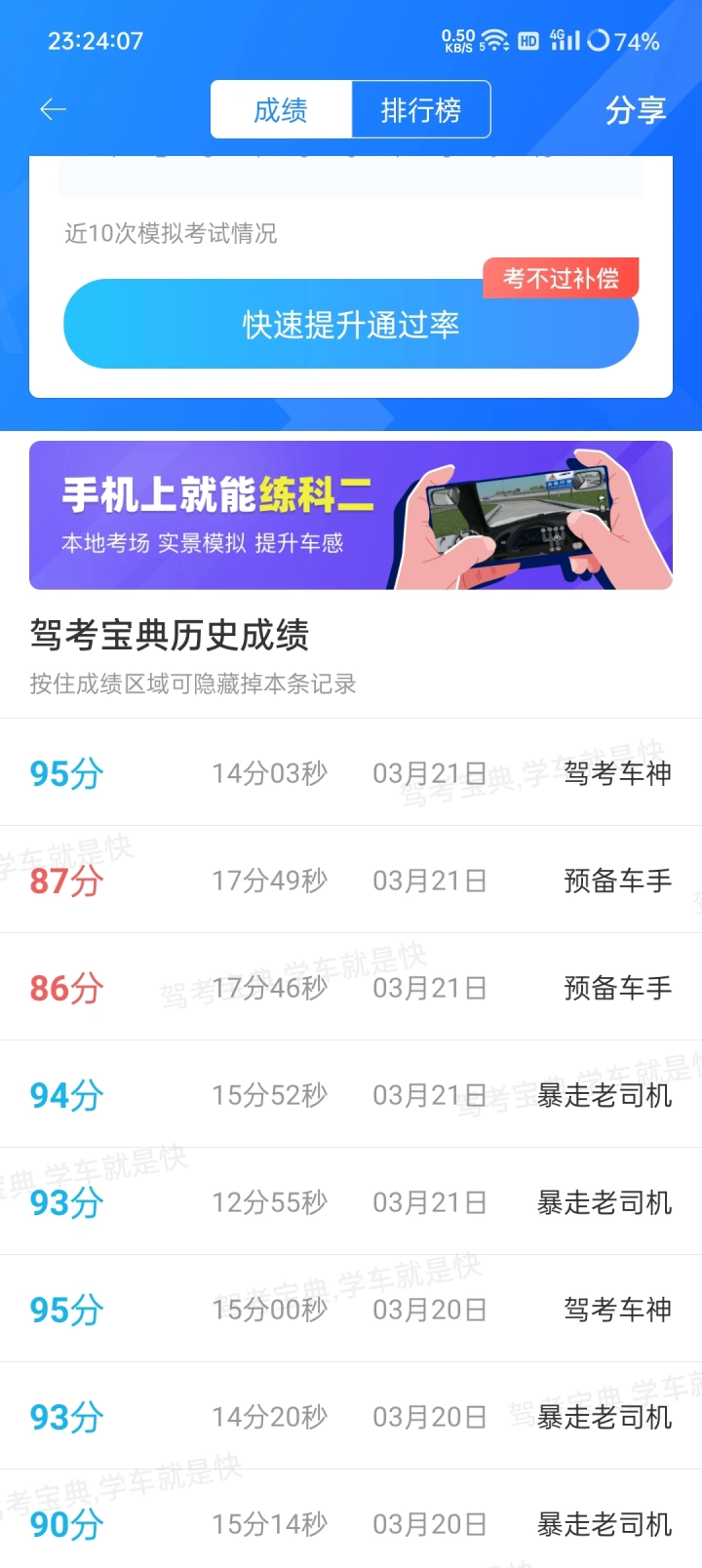
Task: Open the 手机上就能练科二 banner
Action: pyautogui.click(x=351, y=515)
